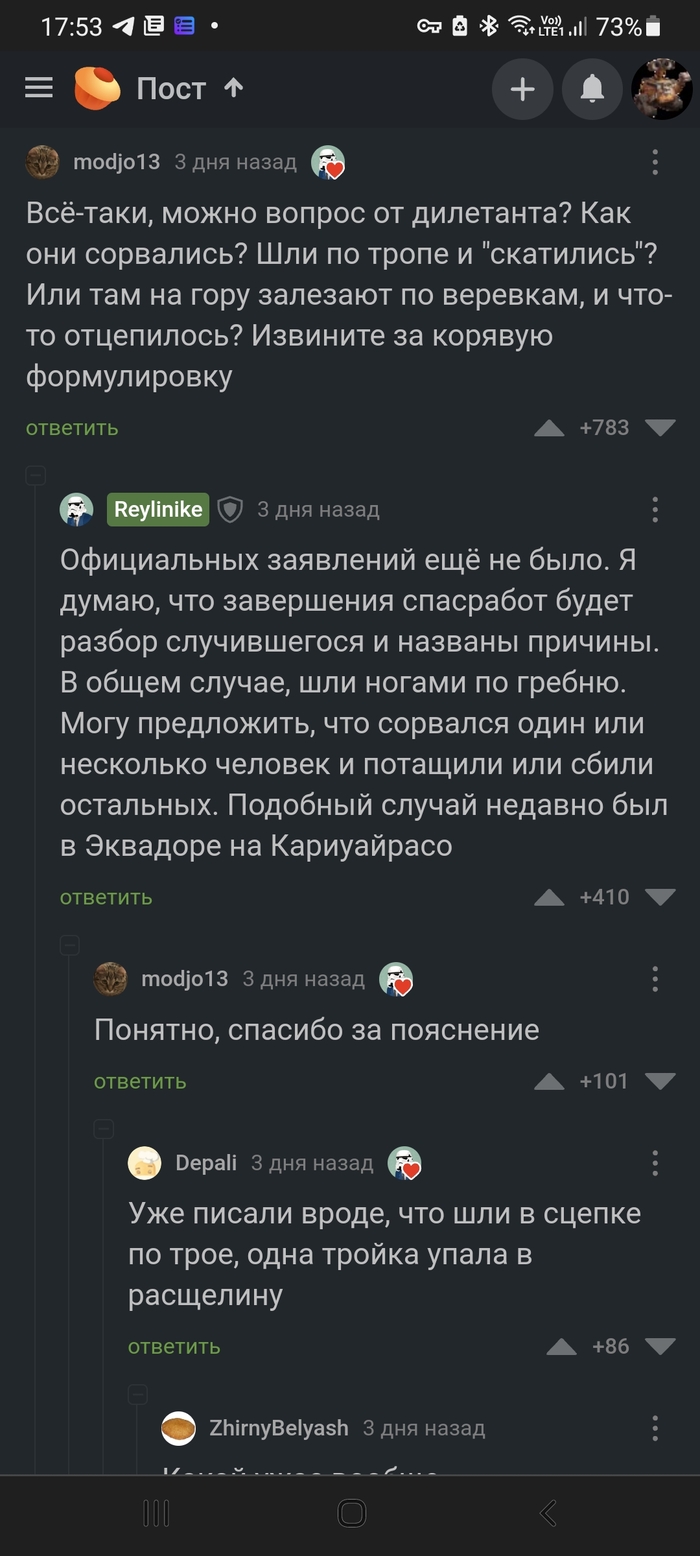Reply to modjo13's thank-you comment
This screenshot has width=700, height=1556.
click(x=140, y=1081)
